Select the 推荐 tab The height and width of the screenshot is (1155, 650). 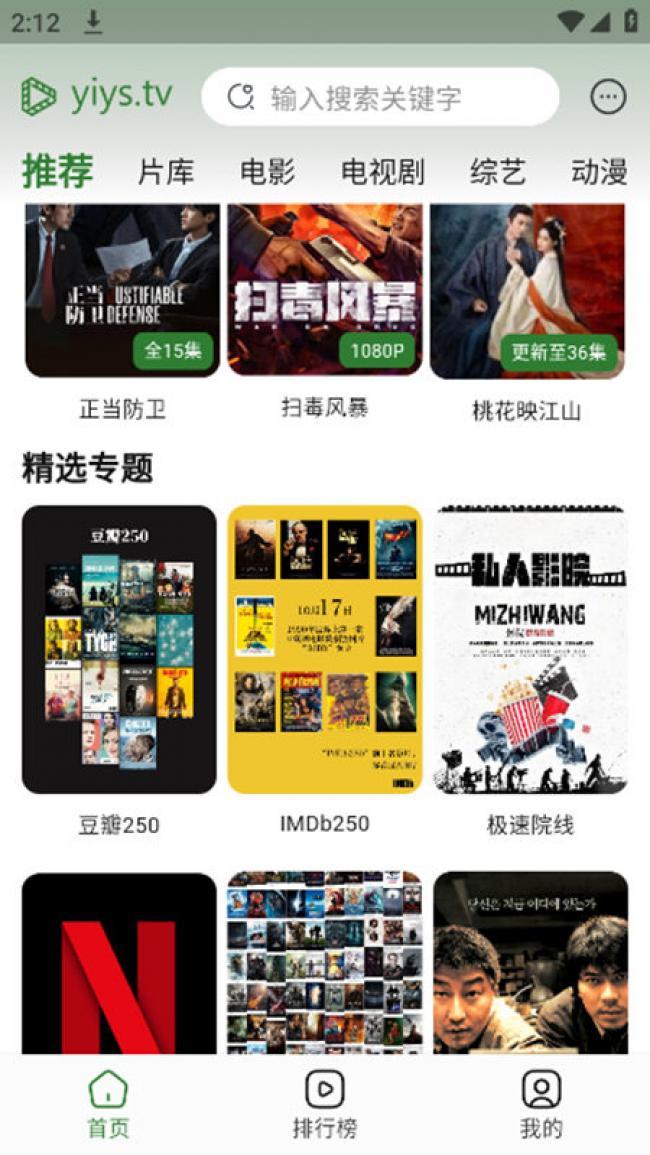coord(58,172)
